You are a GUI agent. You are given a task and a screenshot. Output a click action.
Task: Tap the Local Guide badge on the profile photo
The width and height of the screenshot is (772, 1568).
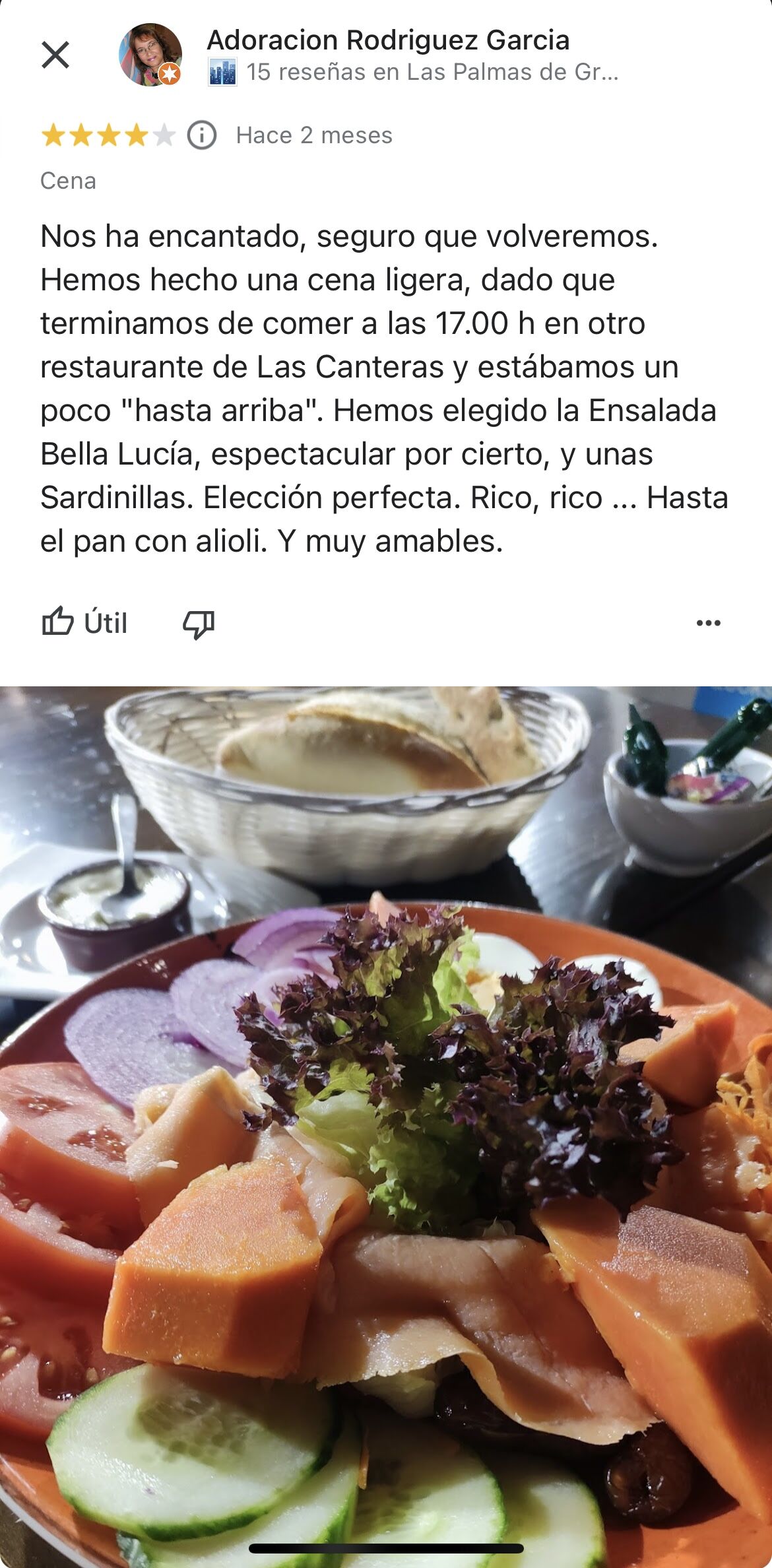170,75
